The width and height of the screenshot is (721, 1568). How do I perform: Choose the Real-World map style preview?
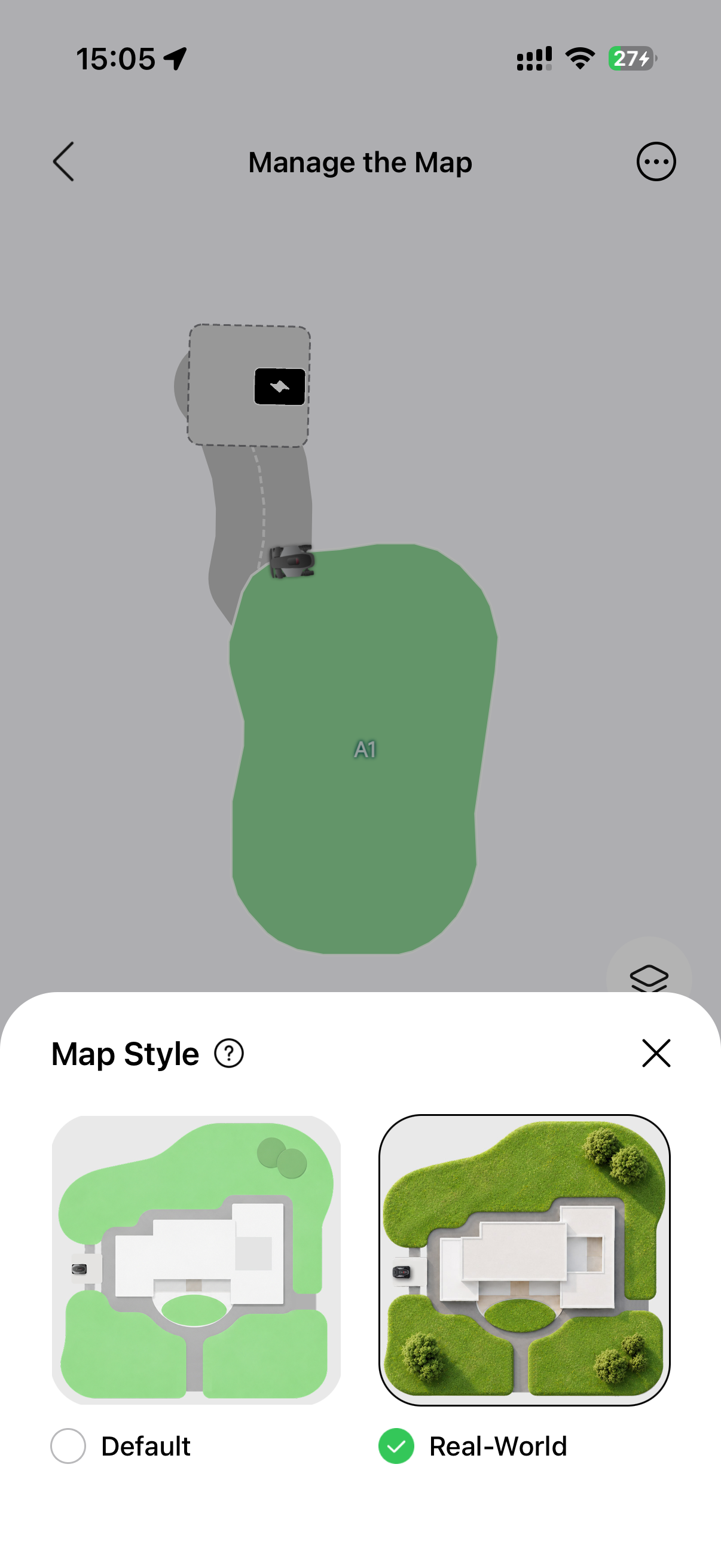coord(524,1260)
